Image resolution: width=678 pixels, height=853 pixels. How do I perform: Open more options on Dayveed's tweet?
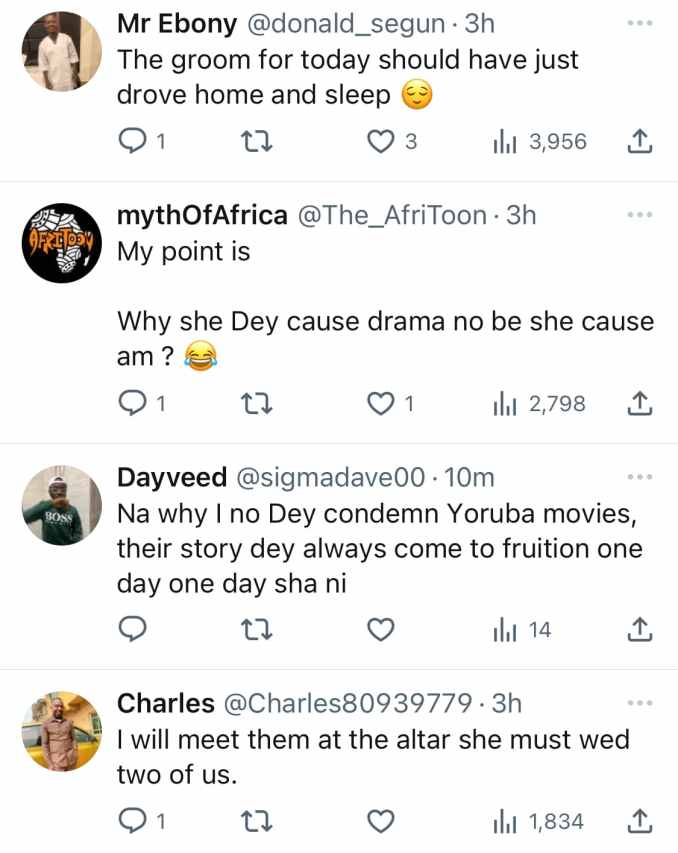[x=638, y=477]
